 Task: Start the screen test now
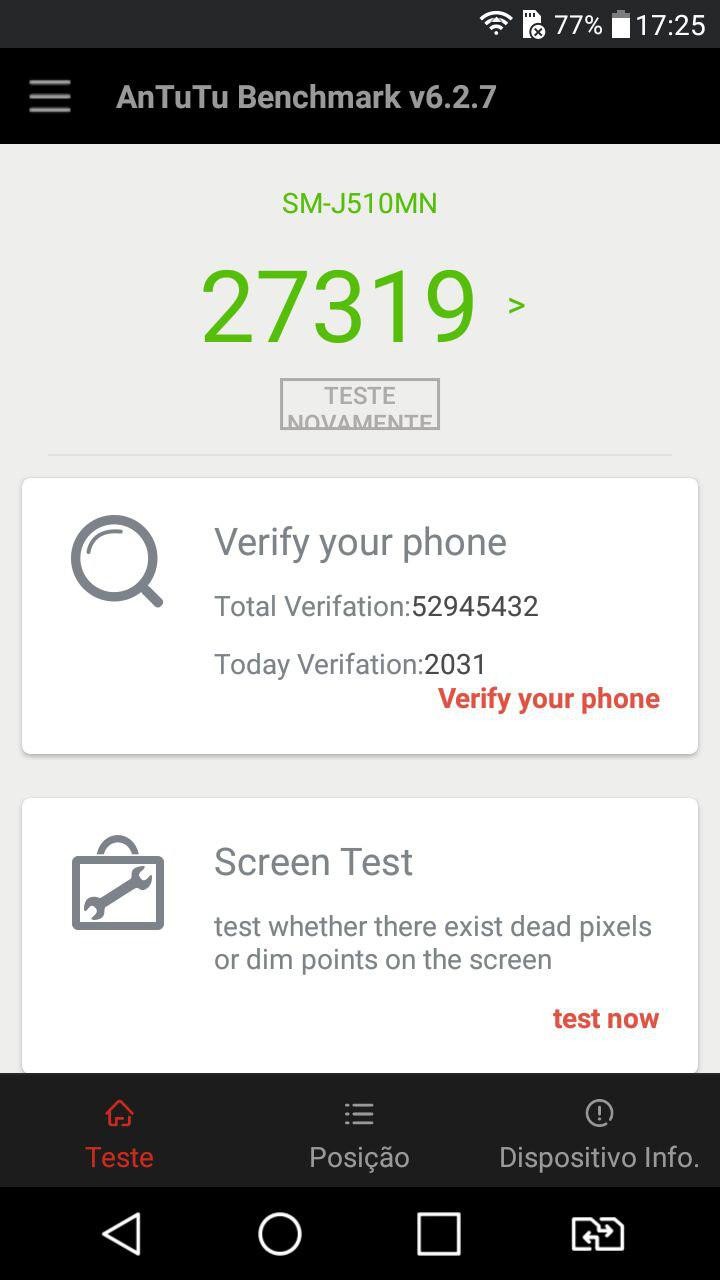pyautogui.click(x=605, y=1018)
